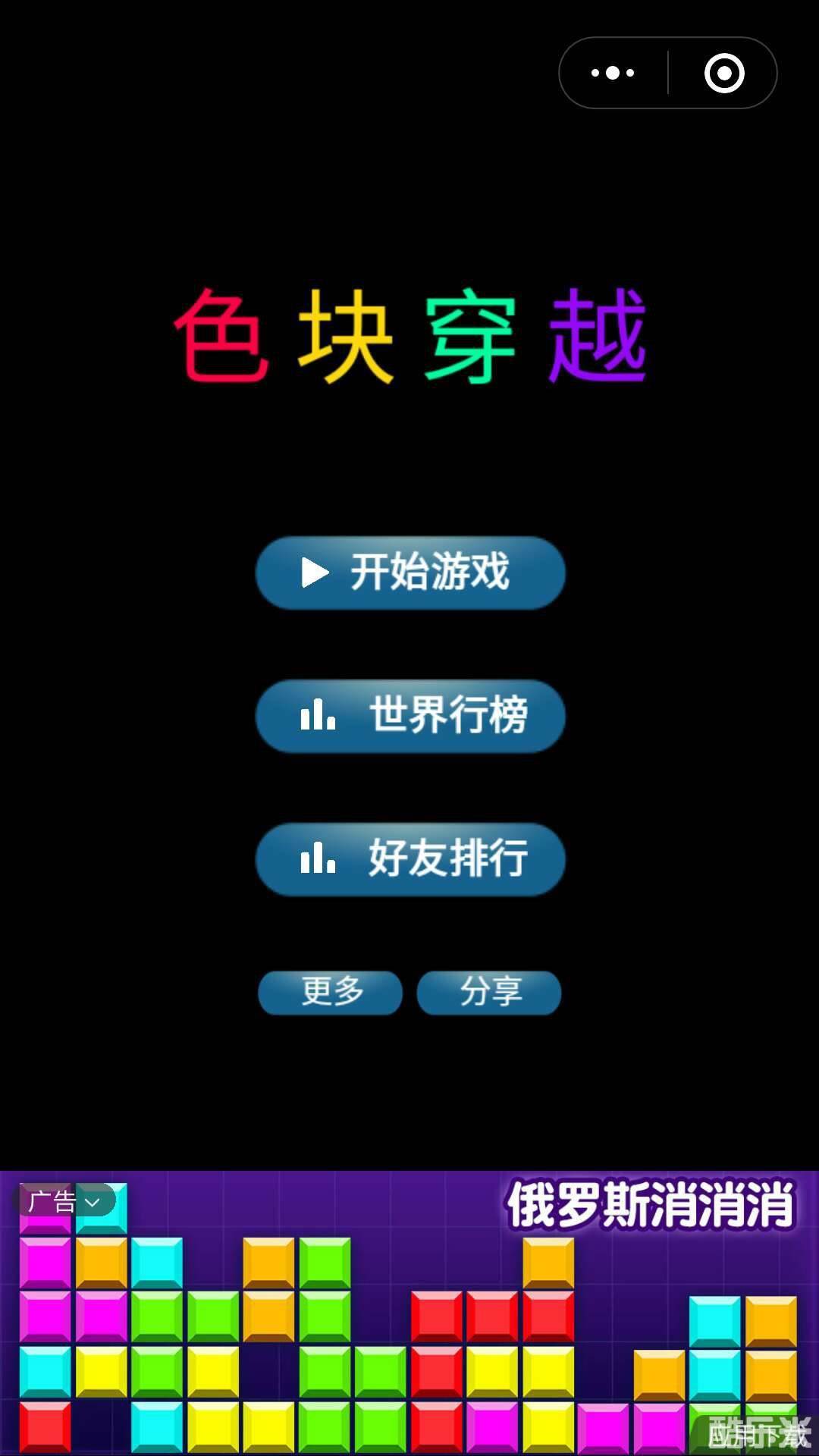Viewport: 819px width, 1456px height.
Task: Open 世界行榜 world leaderboard
Action: tap(409, 717)
